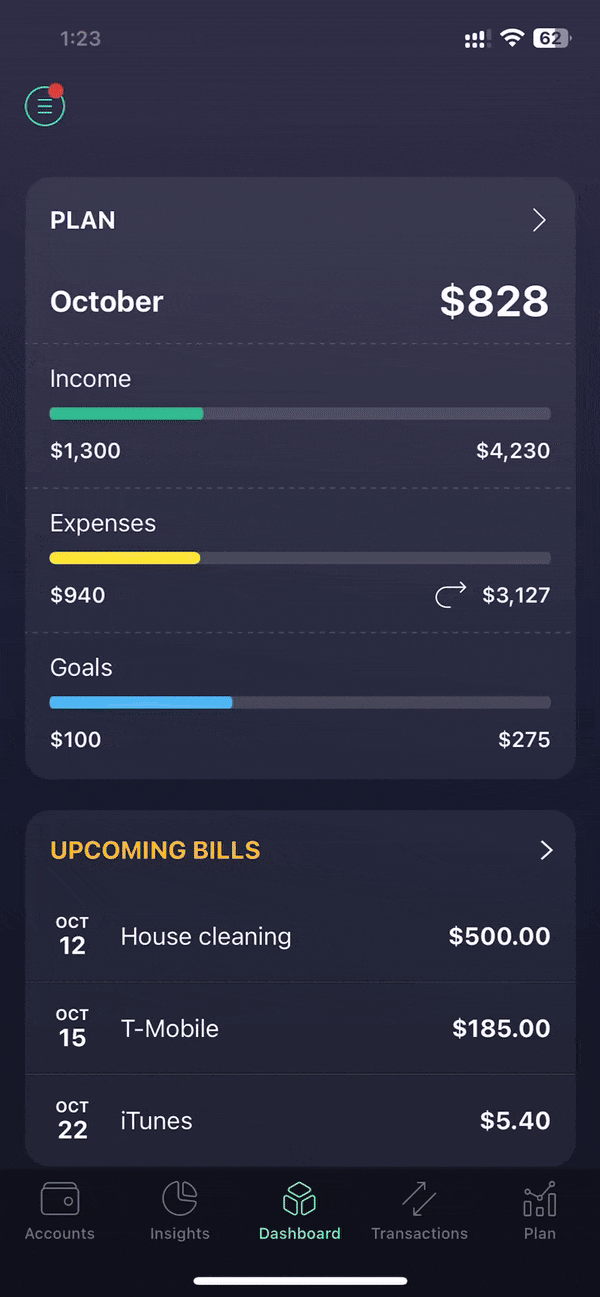Image resolution: width=600 pixels, height=1297 pixels.
Task: Open the iTunes bill
Action: point(300,1120)
